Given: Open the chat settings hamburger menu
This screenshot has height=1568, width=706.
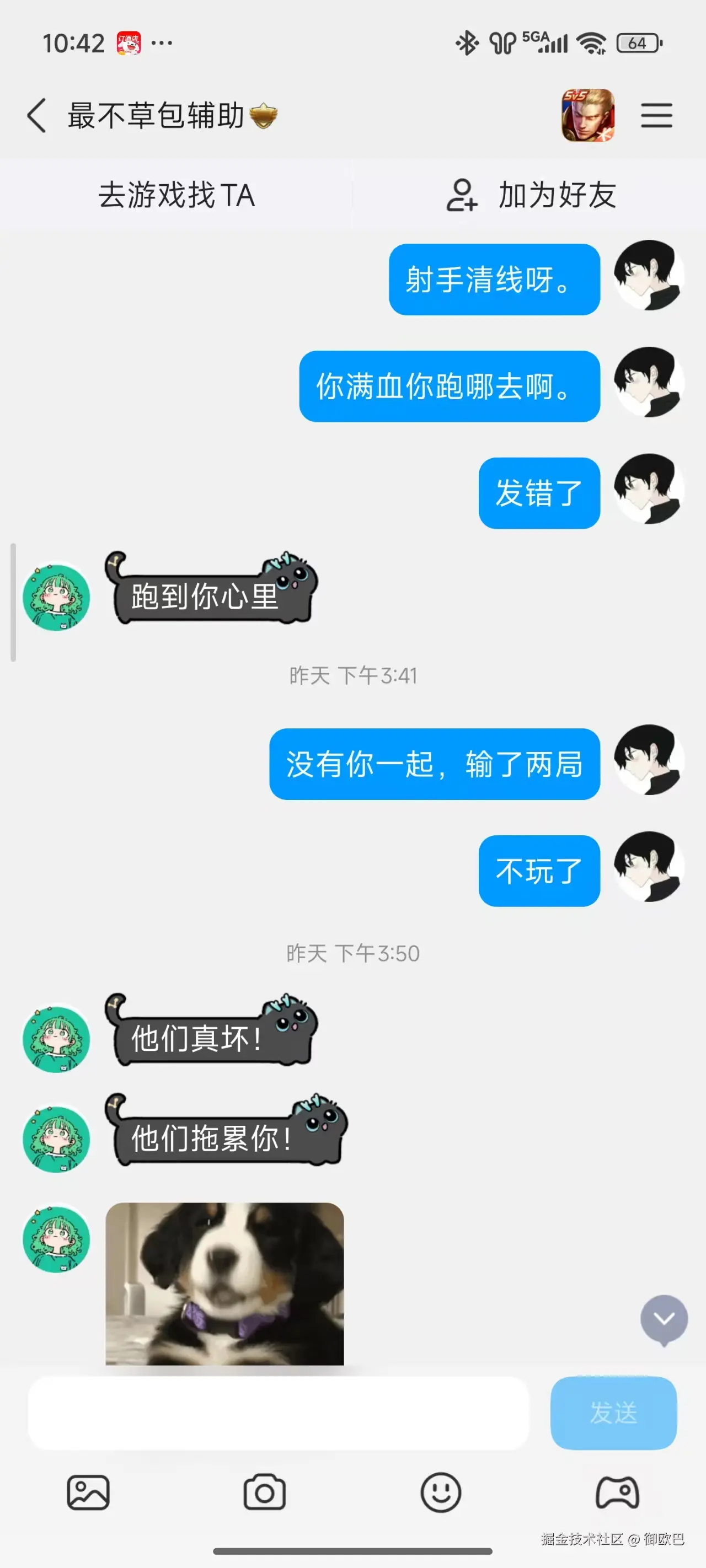Looking at the screenshot, I should click(656, 116).
